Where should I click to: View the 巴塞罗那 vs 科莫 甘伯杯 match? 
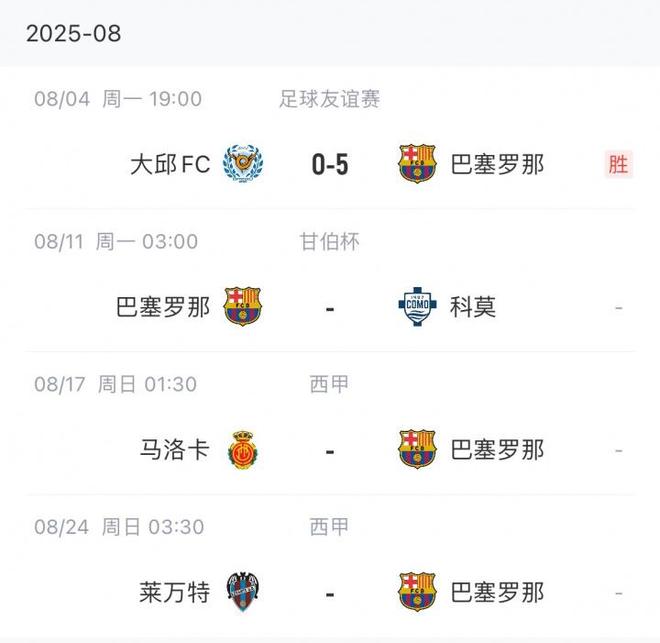(x=329, y=307)
